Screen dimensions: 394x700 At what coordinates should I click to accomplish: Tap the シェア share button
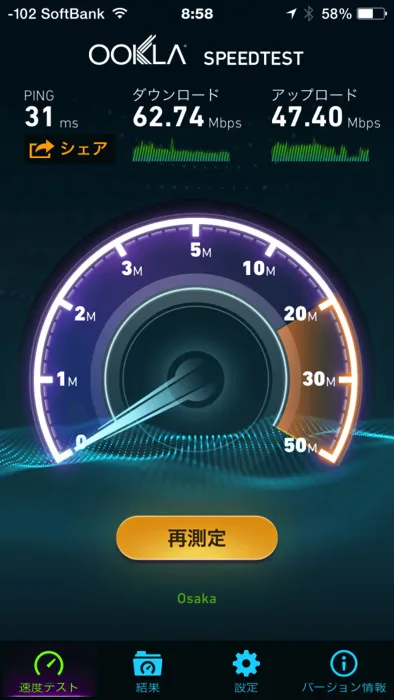tap(69, 149)
